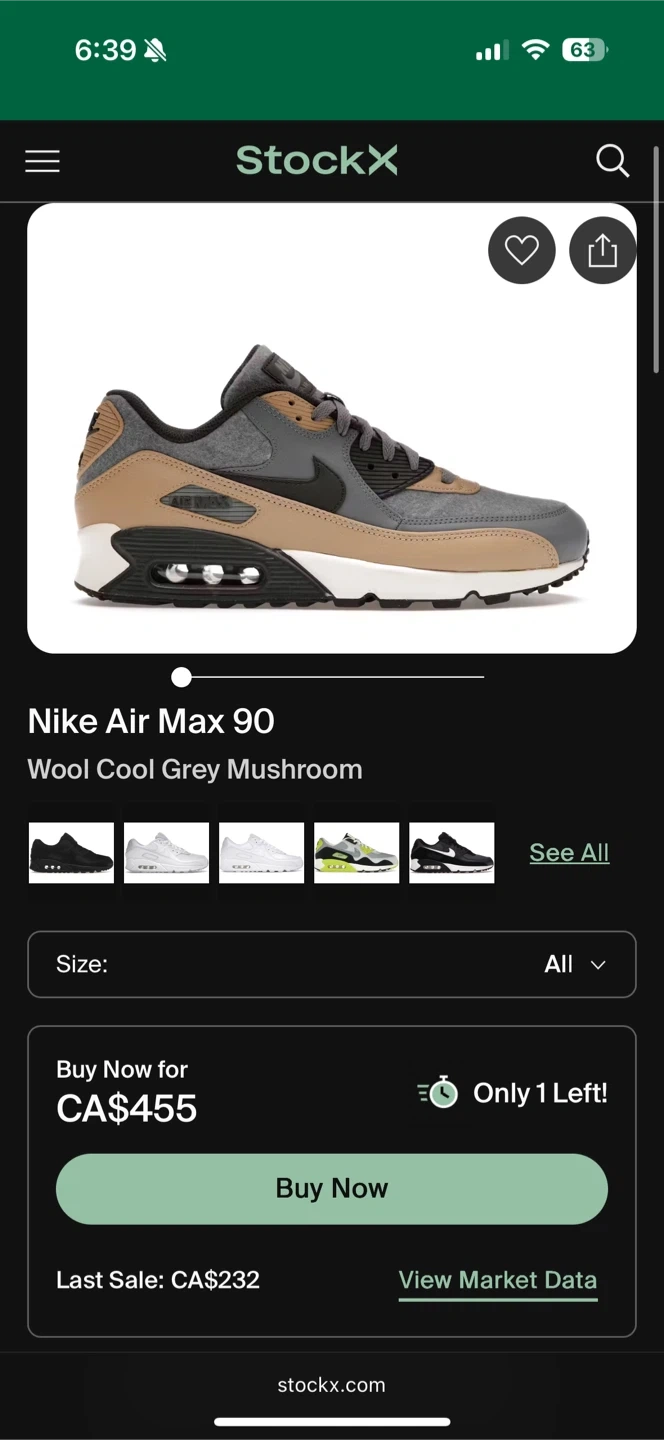Viewport: 664px width, 1440px height.
Task: Share this product listing
Action: [x=602, y=250]
